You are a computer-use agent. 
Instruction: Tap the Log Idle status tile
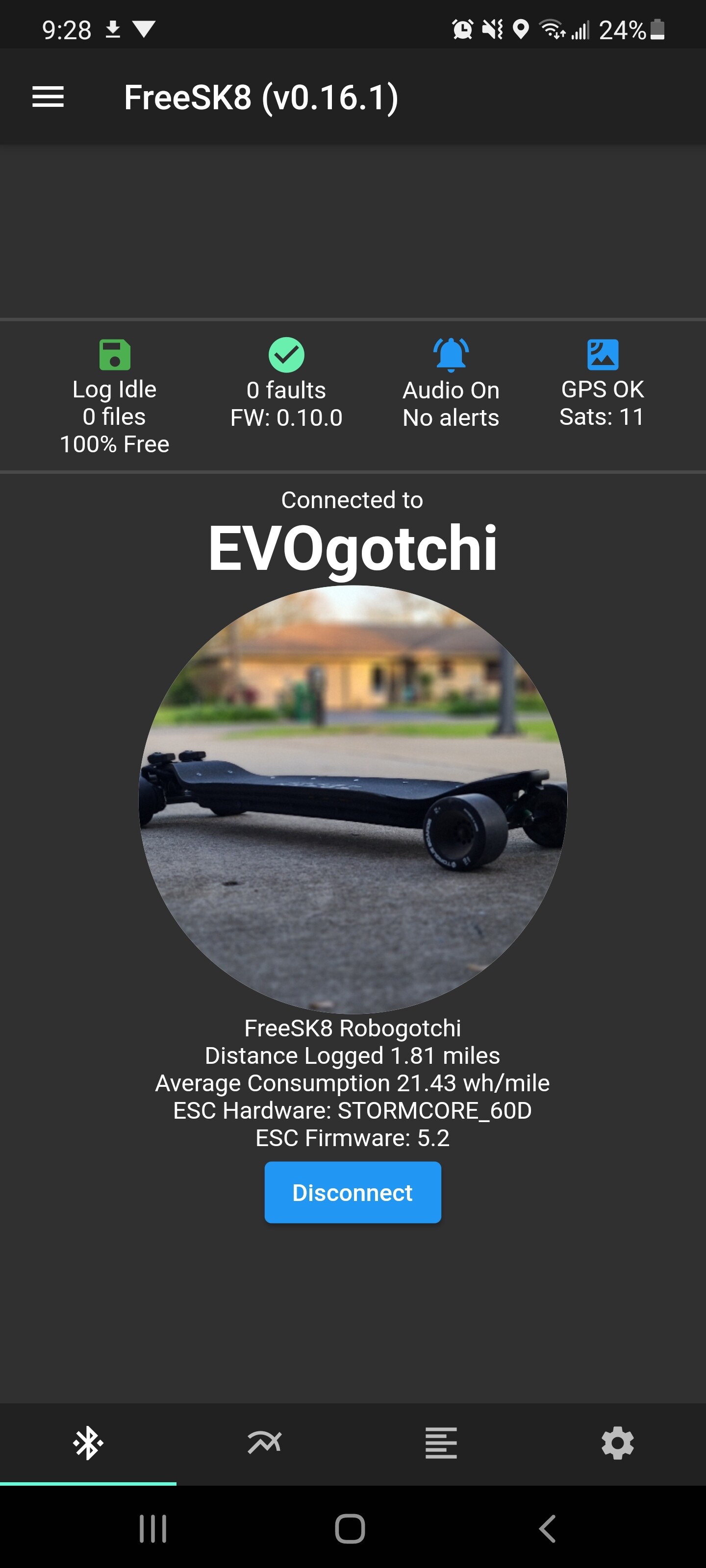[x=115, y=396]
